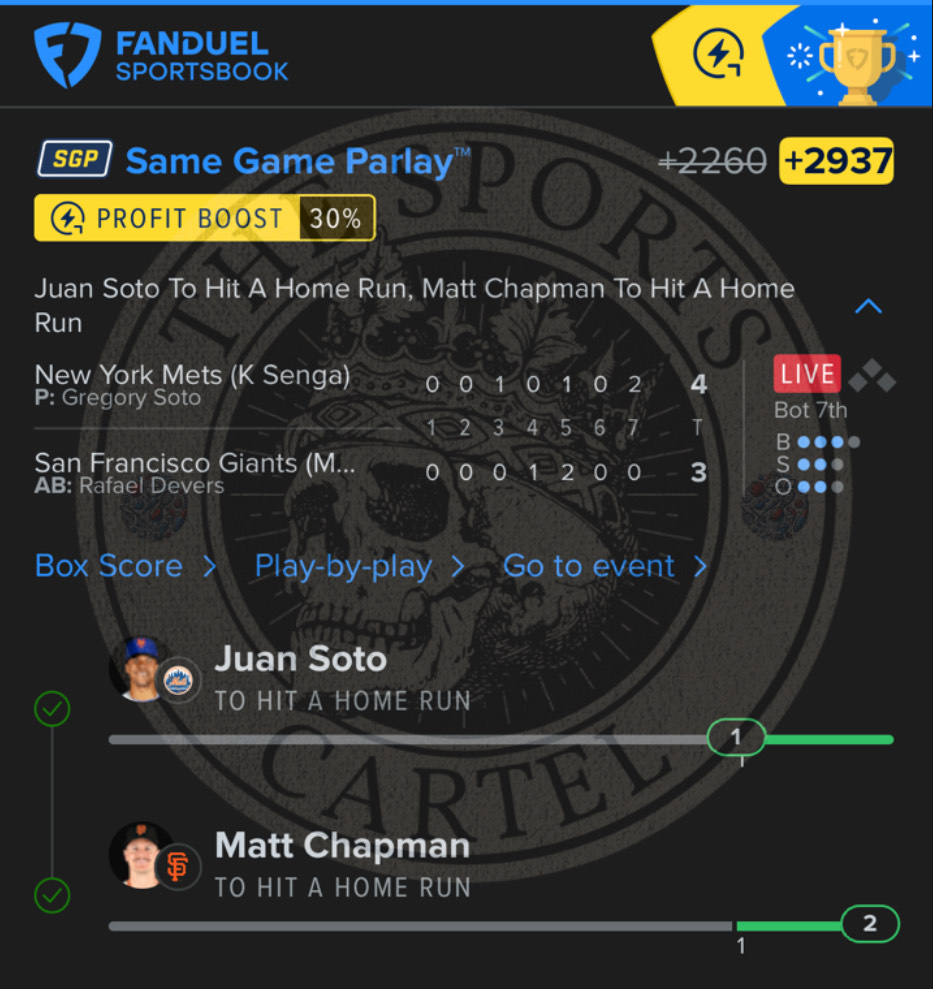Collapse the Same Game Parlay legs chevron
The height and width of the screenshot is (989, 933).
coord(868,306)
